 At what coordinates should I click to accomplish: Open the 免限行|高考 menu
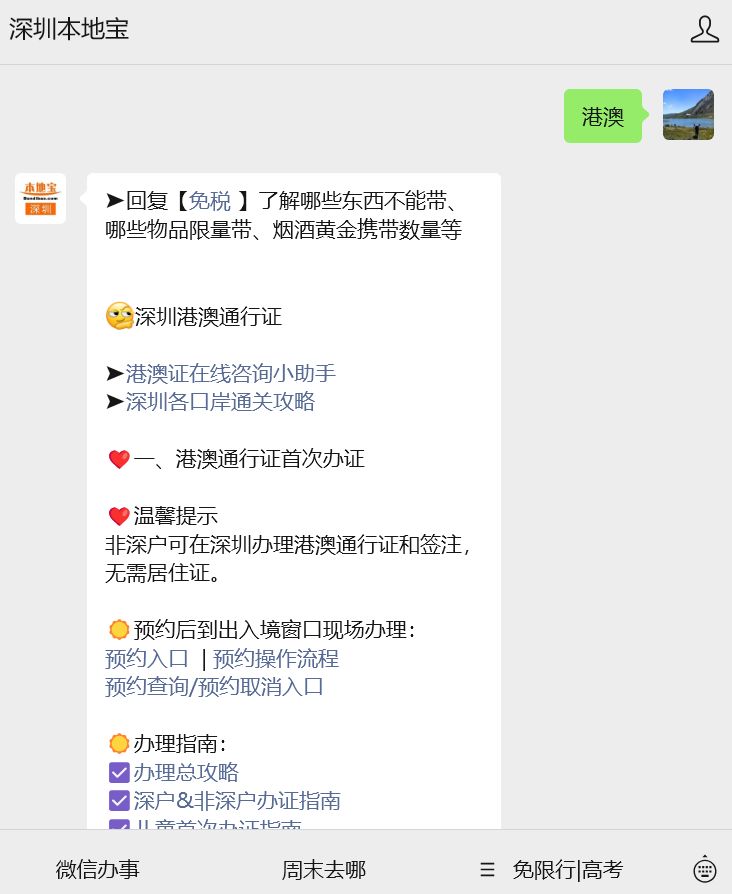pos(567,870)
